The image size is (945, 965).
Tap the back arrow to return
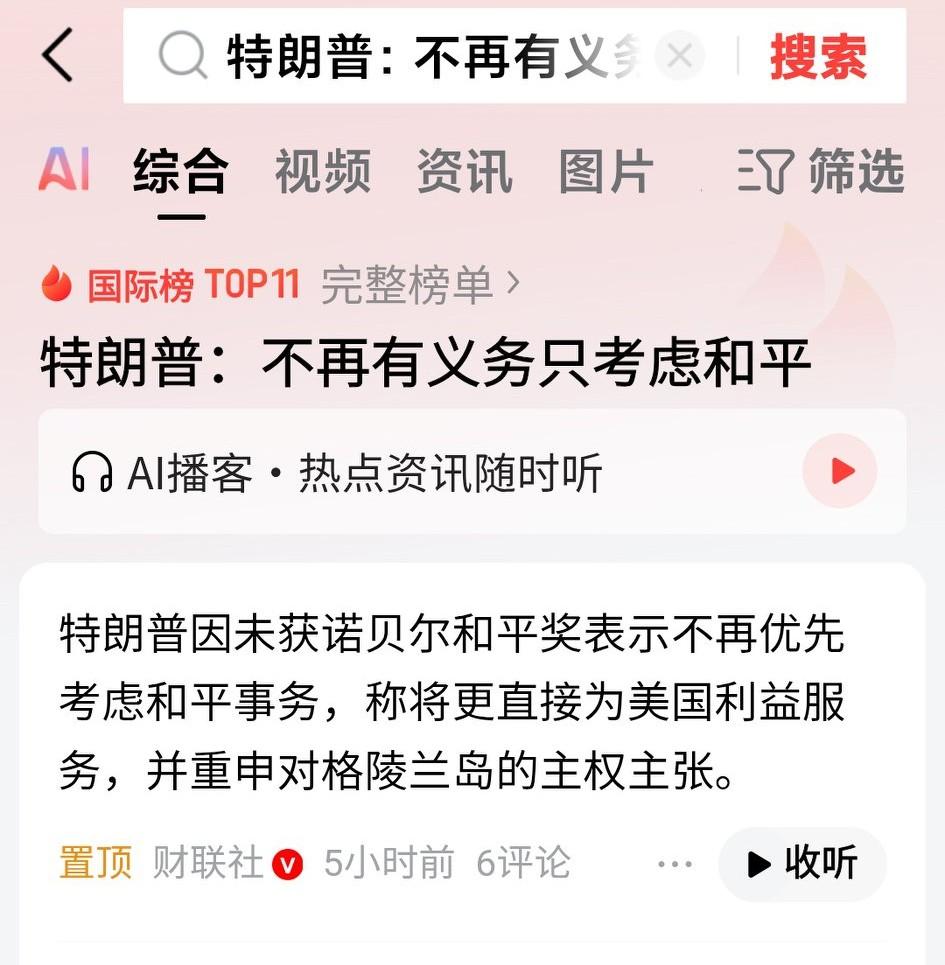57,57
